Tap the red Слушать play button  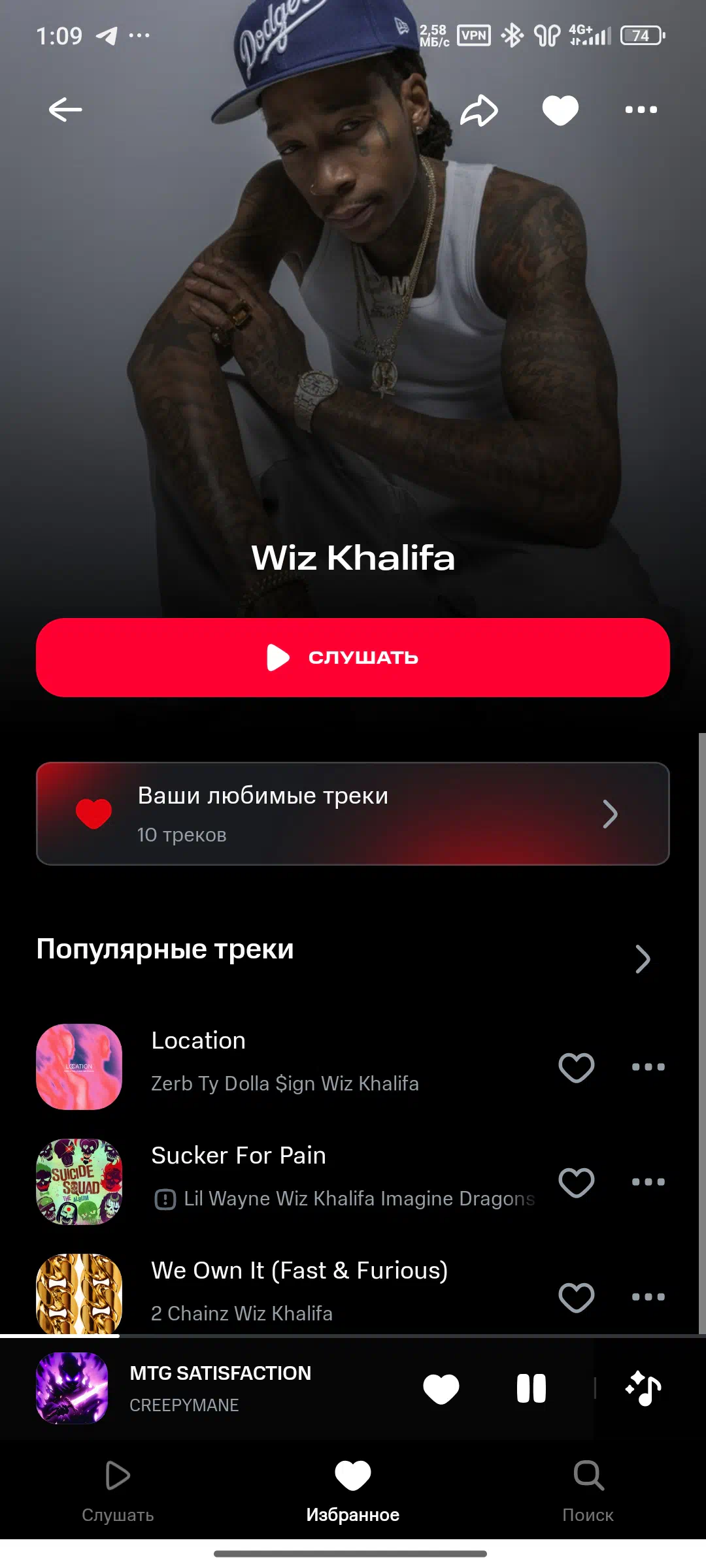pyautogui.click(x=353, y=657)
